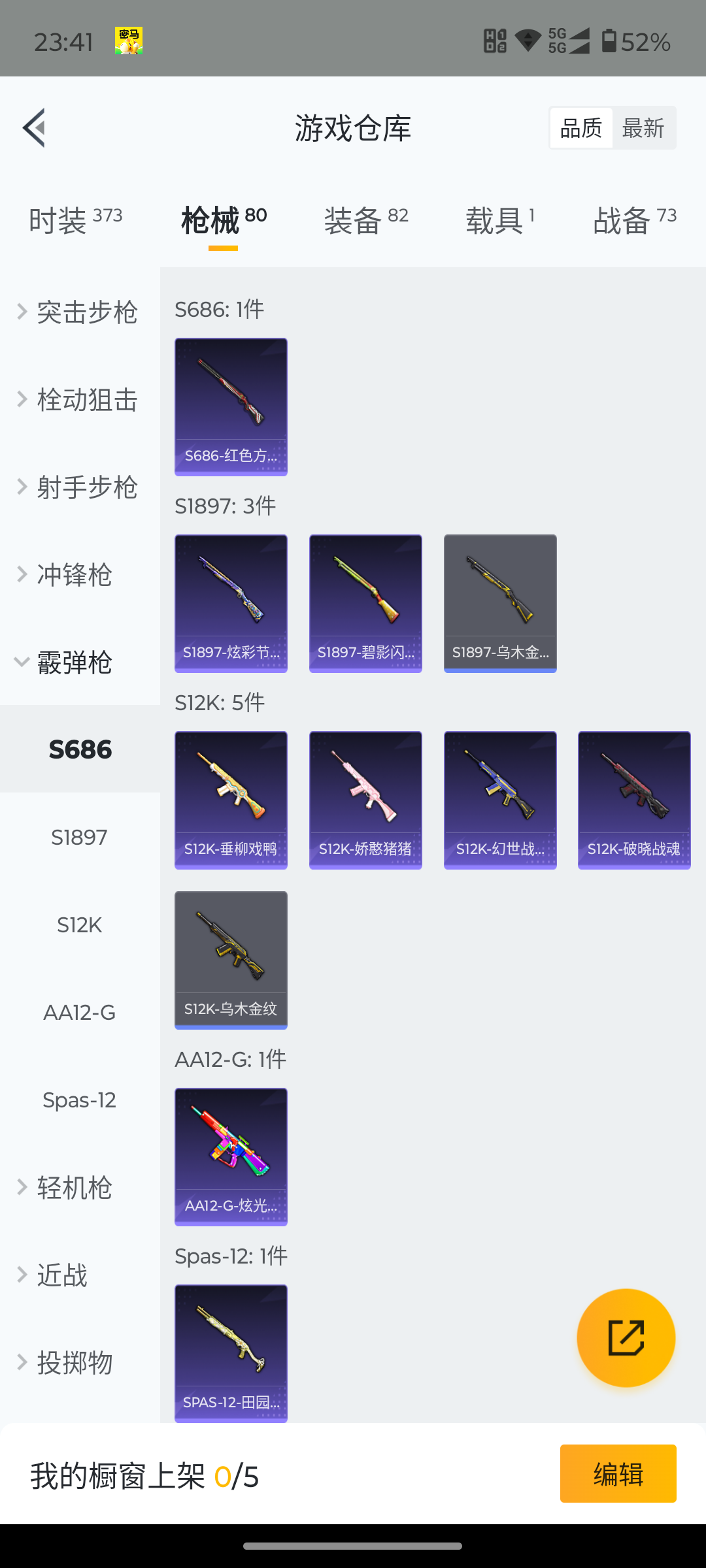Open the S12K-乌木金纹 skin tile
The width and height of the screenshot is (706, 1568).
coord(231,960)
